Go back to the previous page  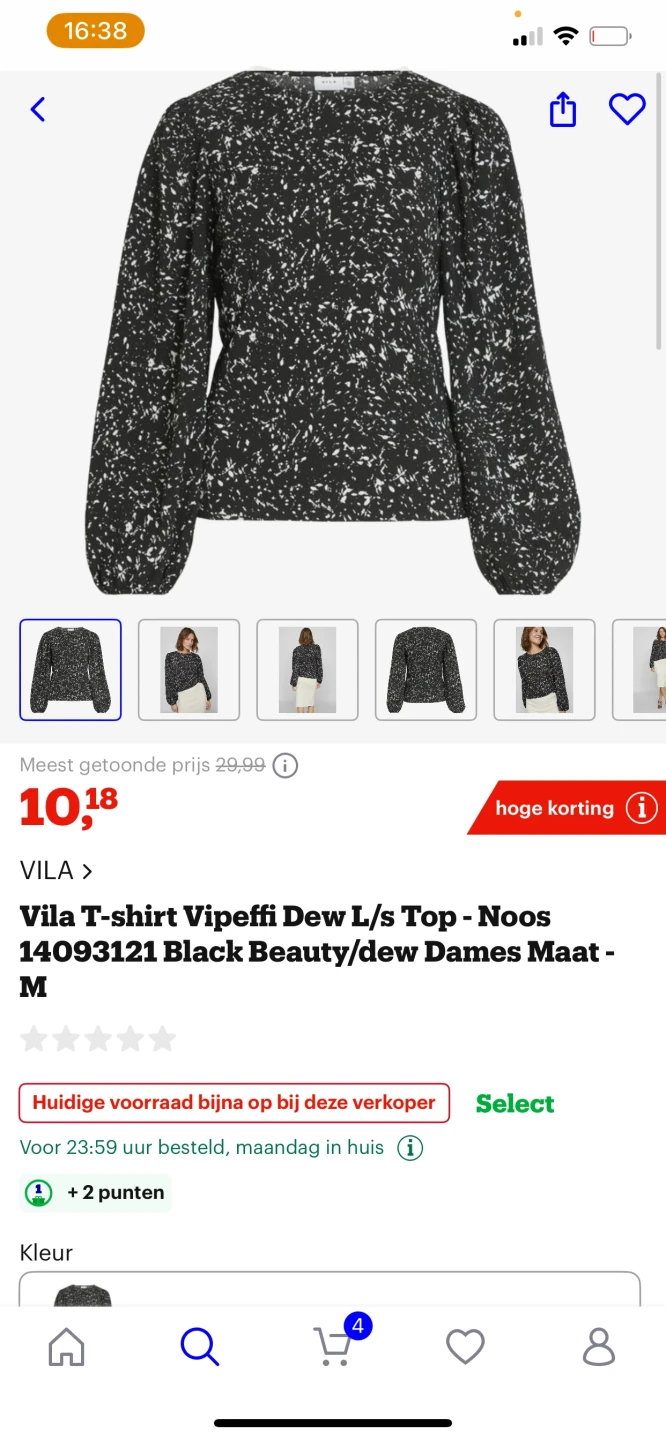38,109
